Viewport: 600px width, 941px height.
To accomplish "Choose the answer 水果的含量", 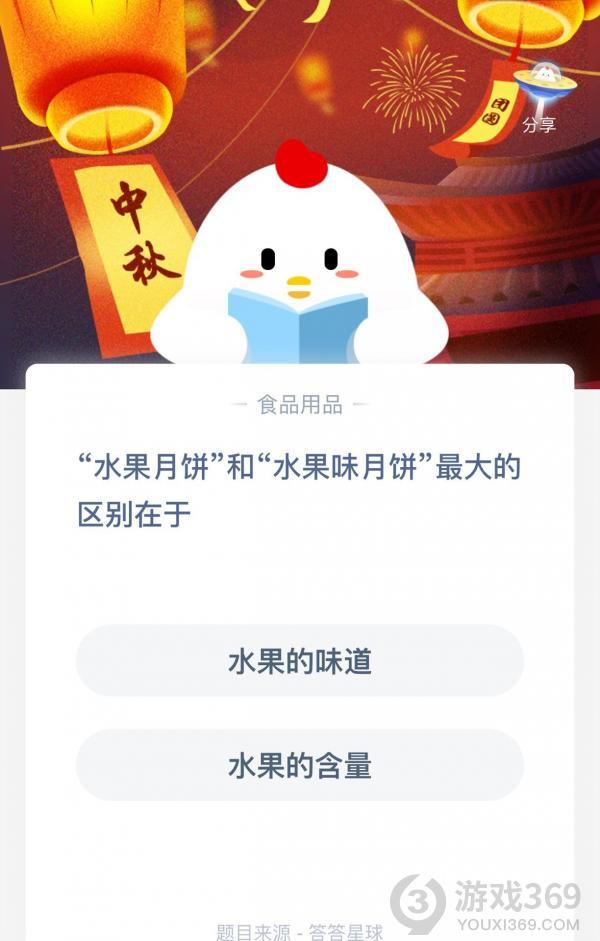I will coord(300,765).
